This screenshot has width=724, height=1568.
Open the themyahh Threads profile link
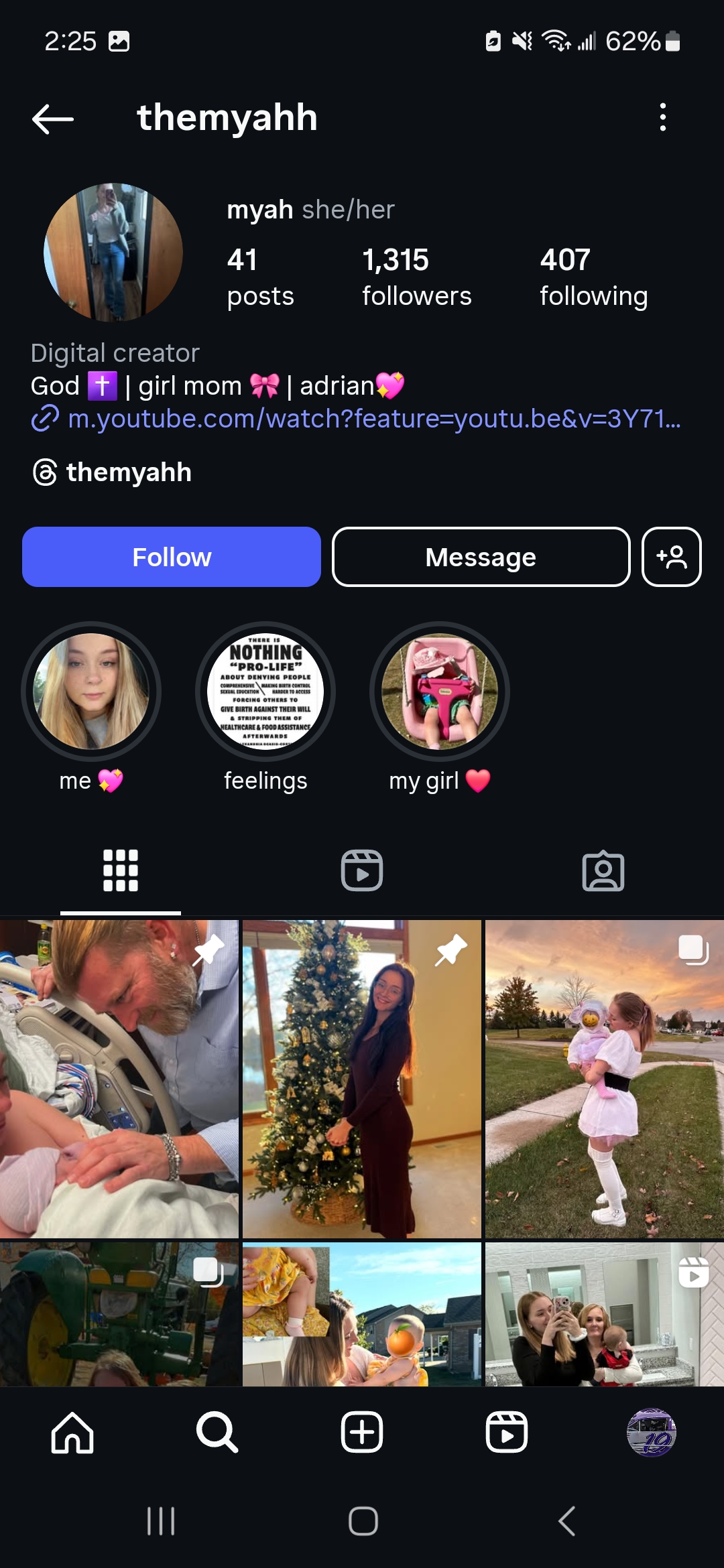(x=112, y=472)
